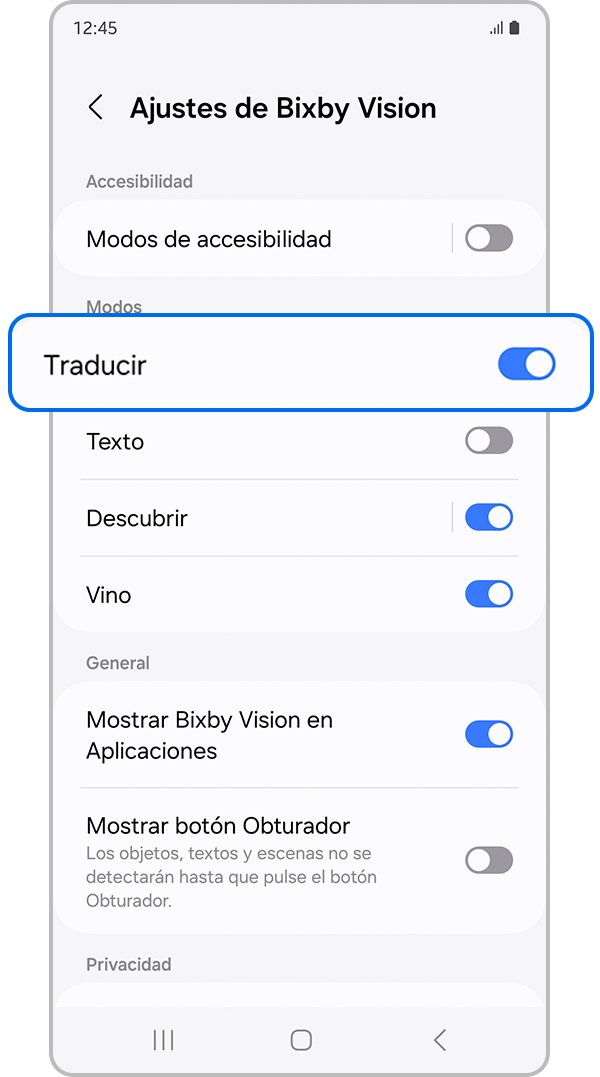Switch off the Vino mode
Viewport: 600px width, 1077px height.
pyautogui.click(x=489, y=594)
